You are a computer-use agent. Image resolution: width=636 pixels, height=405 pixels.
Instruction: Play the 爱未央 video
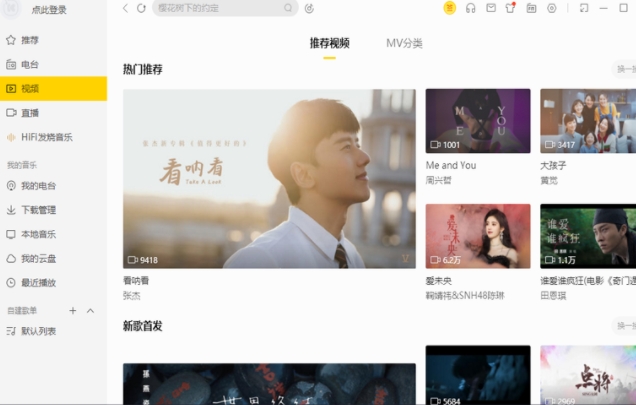[x=477, y=236]
